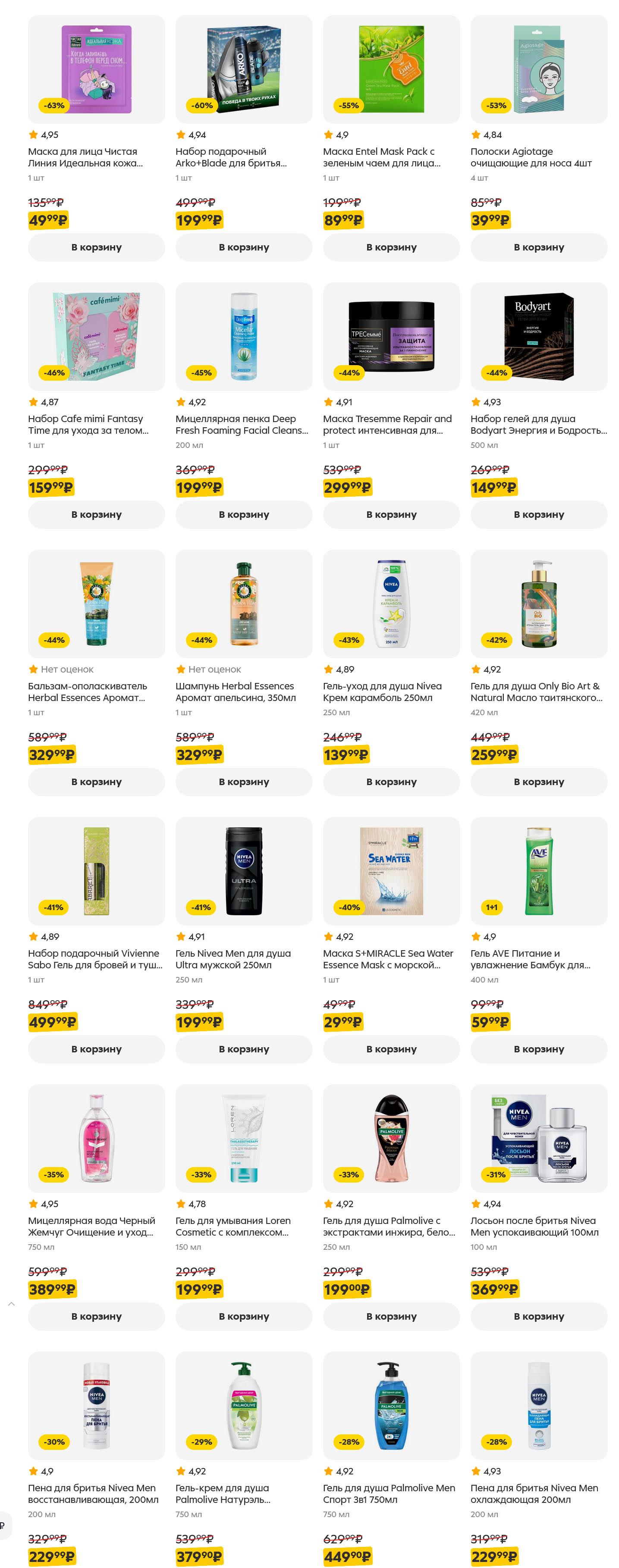
Task: Add Herbal Essences orange shampoo to cart
Action: pos(244,782)
